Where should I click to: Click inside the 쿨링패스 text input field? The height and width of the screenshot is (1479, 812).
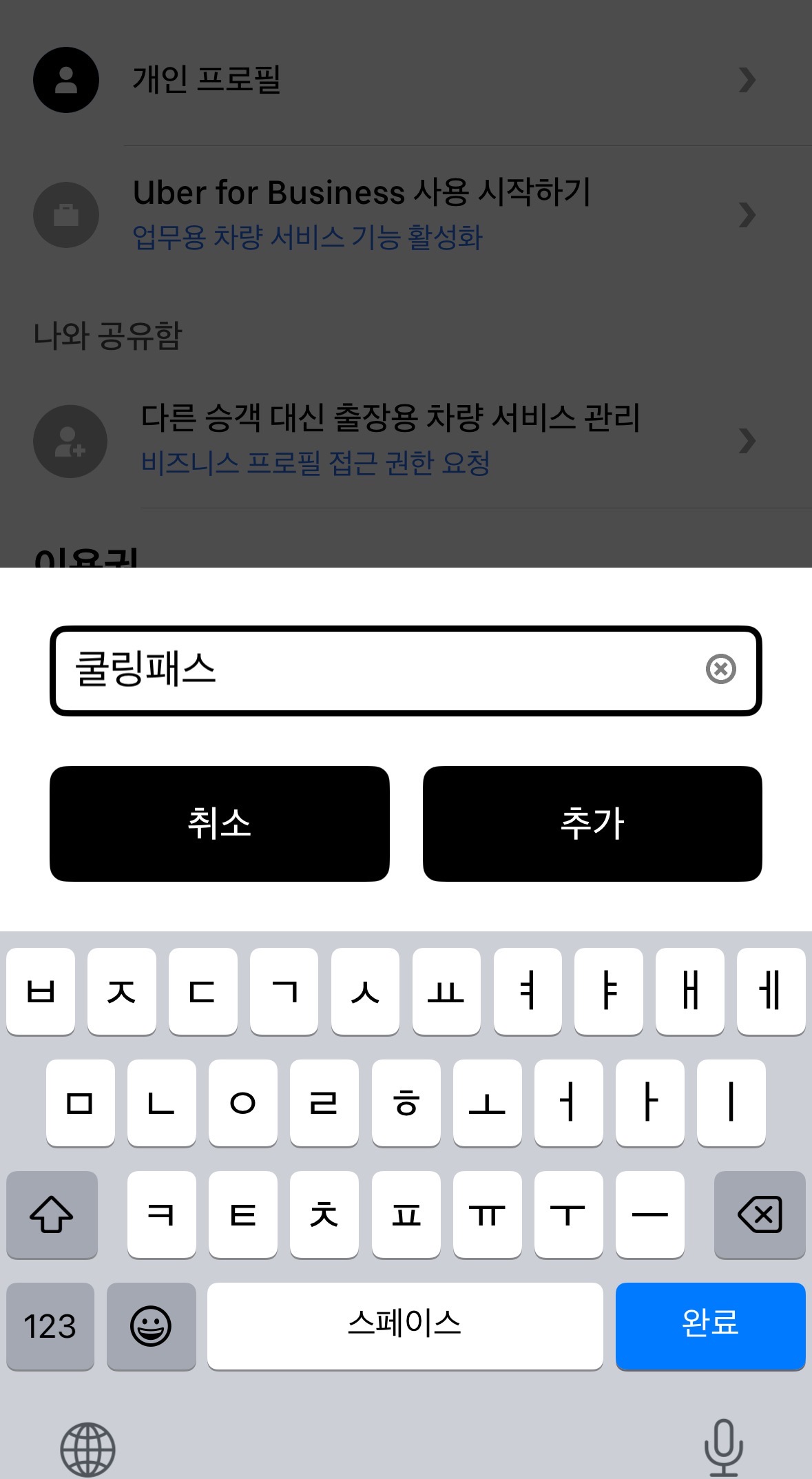click(344, 669)
